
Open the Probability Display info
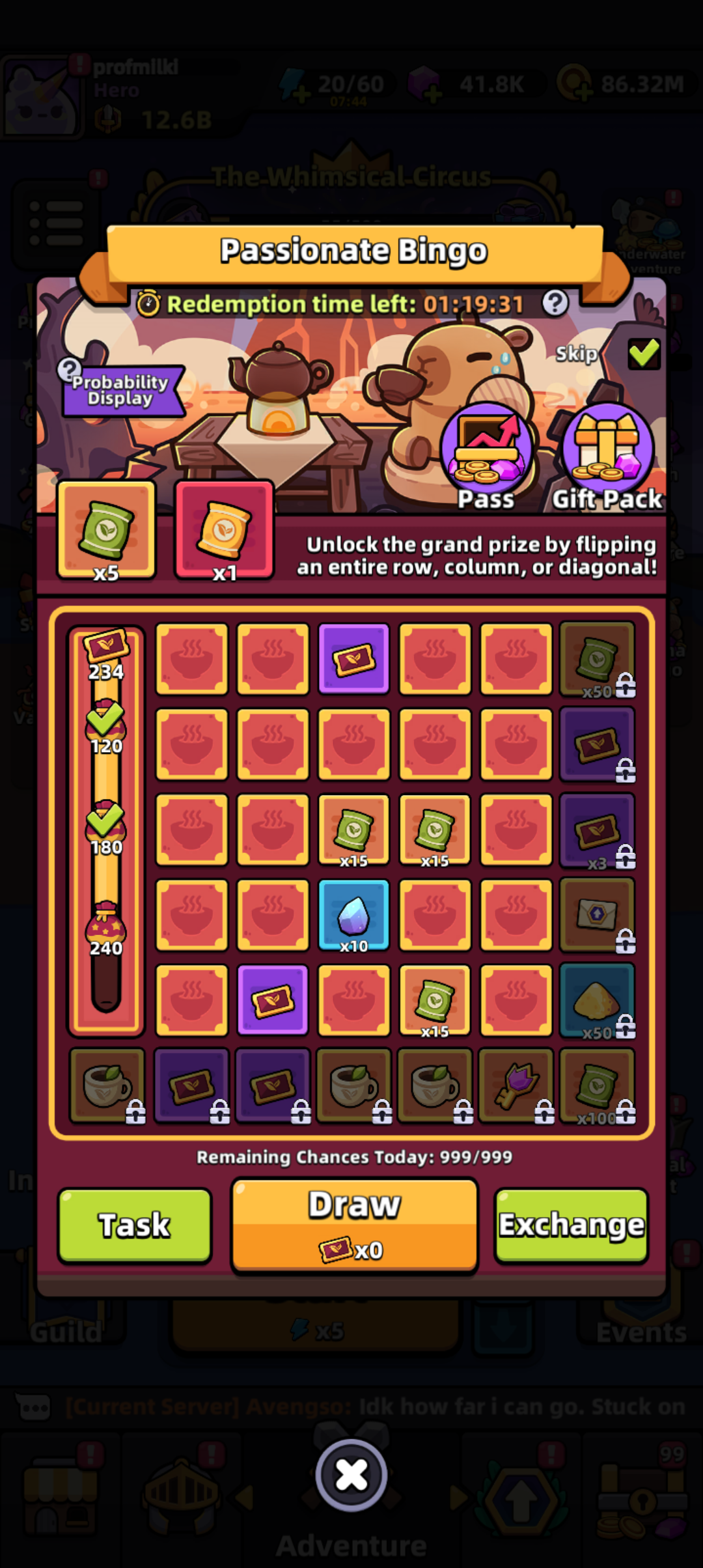click(121, 389)
